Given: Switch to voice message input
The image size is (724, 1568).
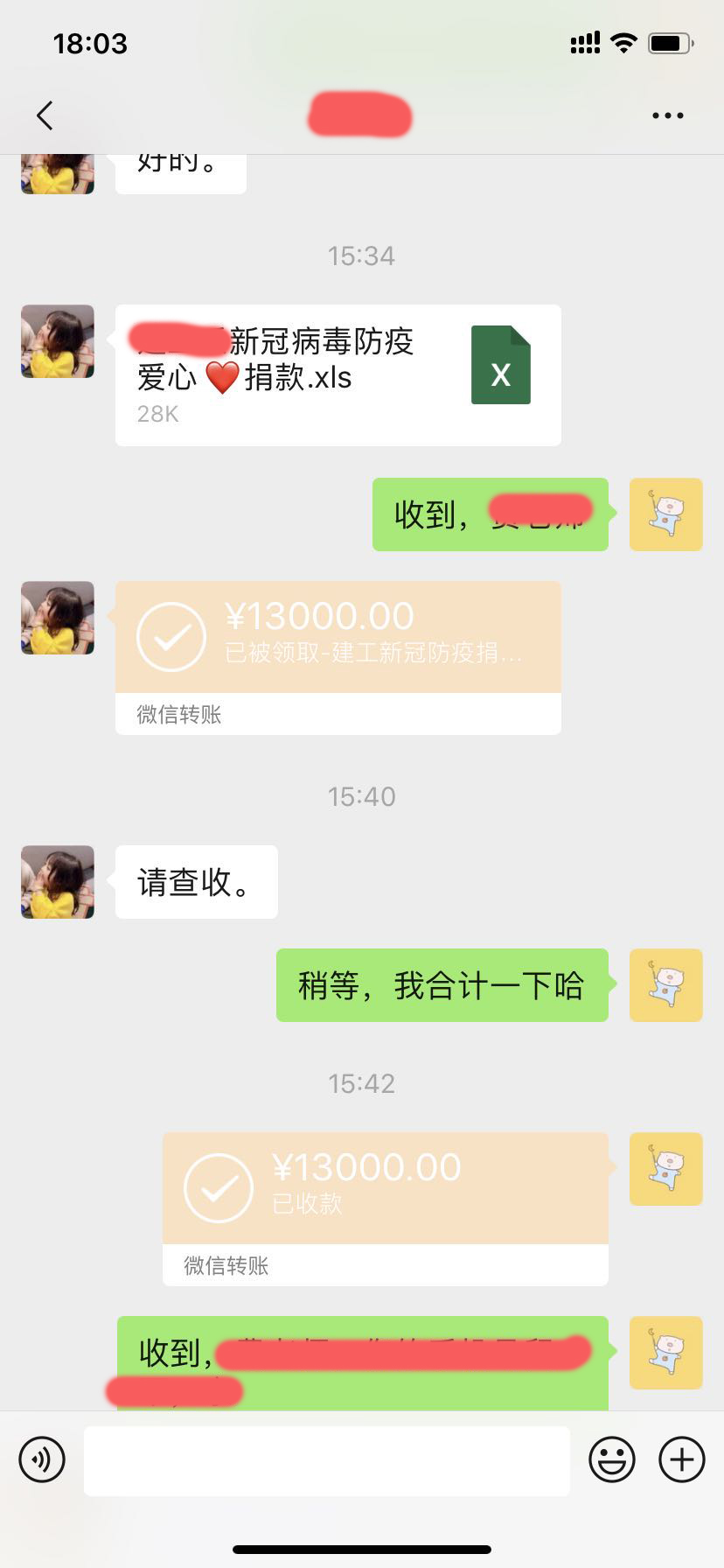Looking at the screenshot, I should pyautogui.click(x=42, y=1459).
